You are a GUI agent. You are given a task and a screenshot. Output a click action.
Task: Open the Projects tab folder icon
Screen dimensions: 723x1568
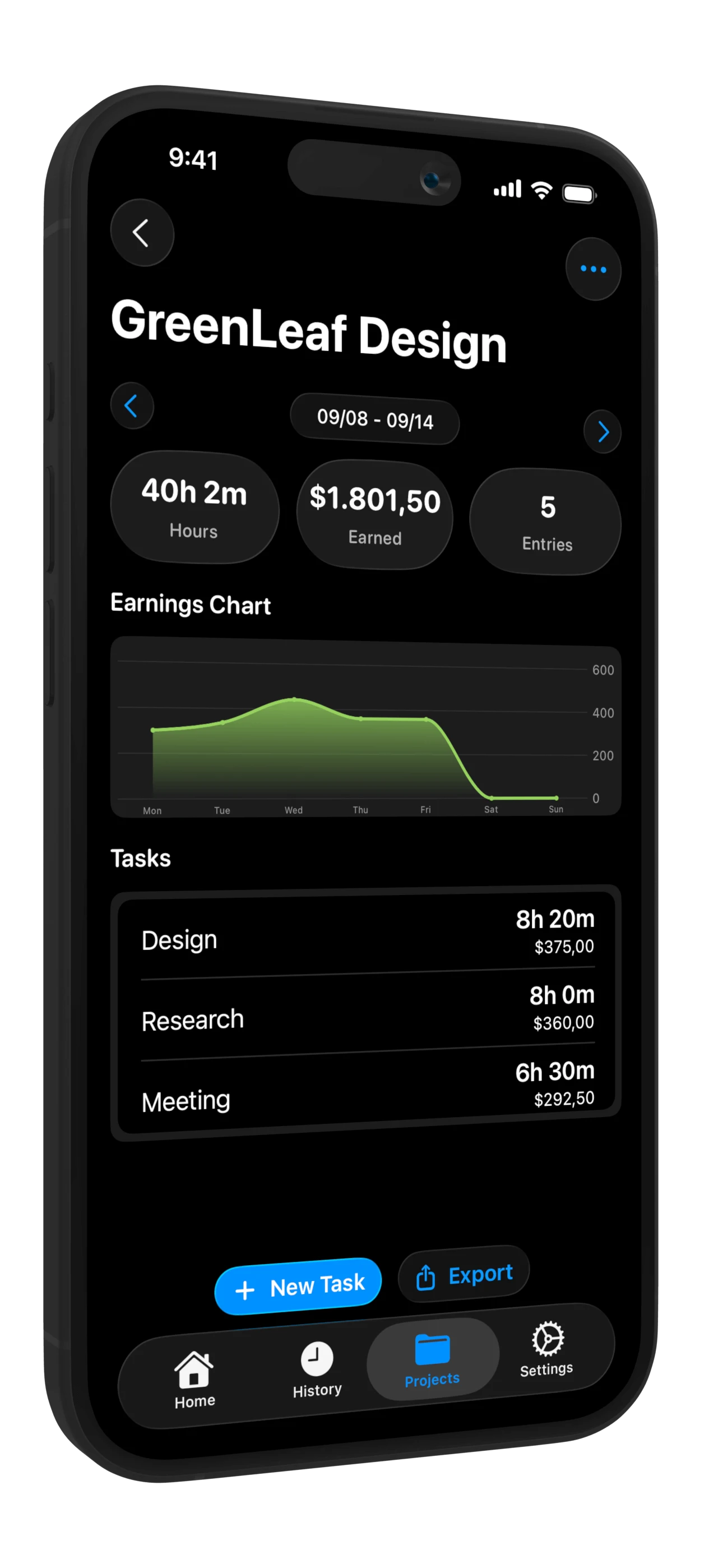(x=432, y=1349)
